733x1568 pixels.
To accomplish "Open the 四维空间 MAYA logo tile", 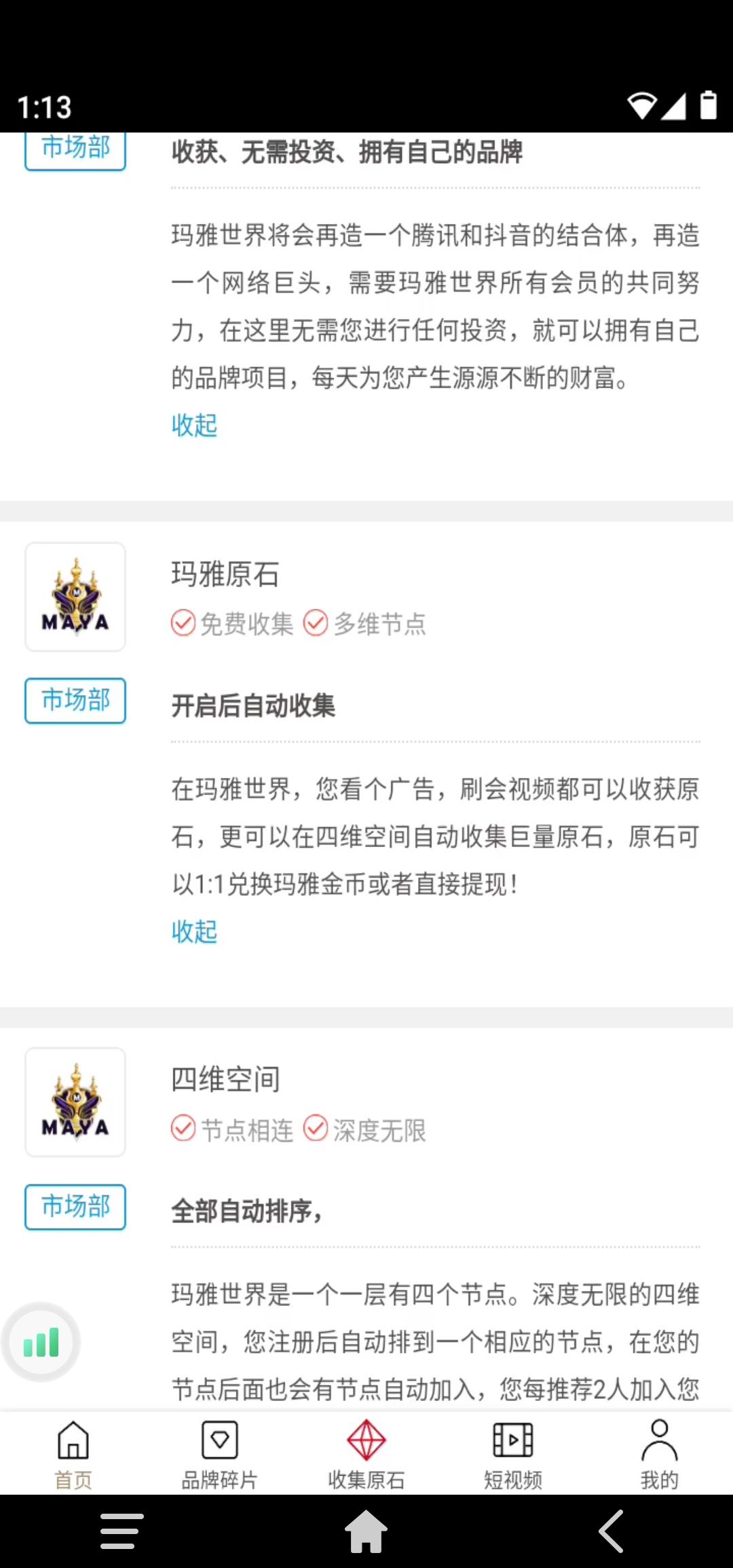I will point(75,1102).
